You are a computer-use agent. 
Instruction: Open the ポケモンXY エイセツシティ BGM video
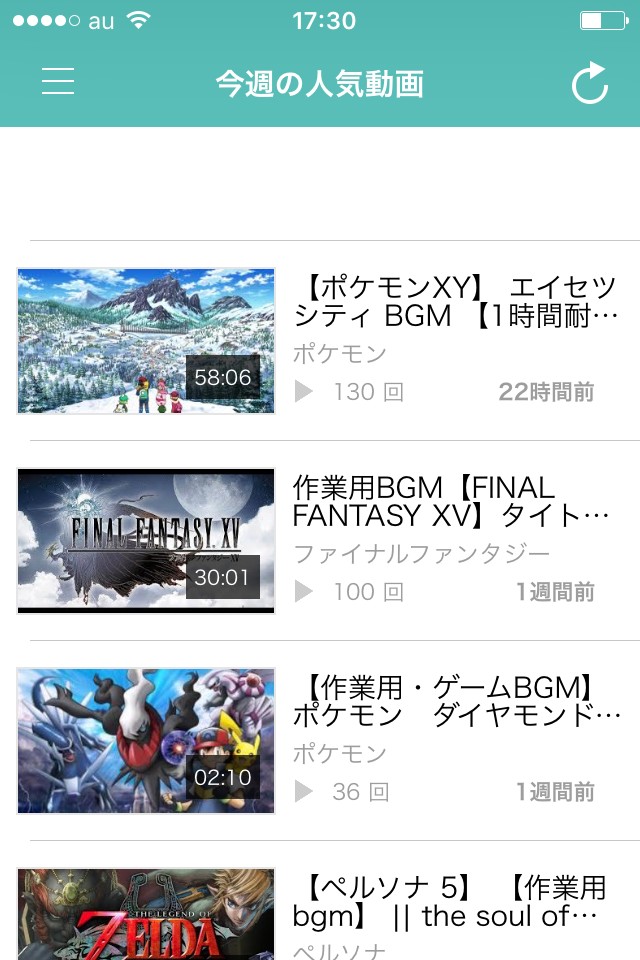click(455, 302)
